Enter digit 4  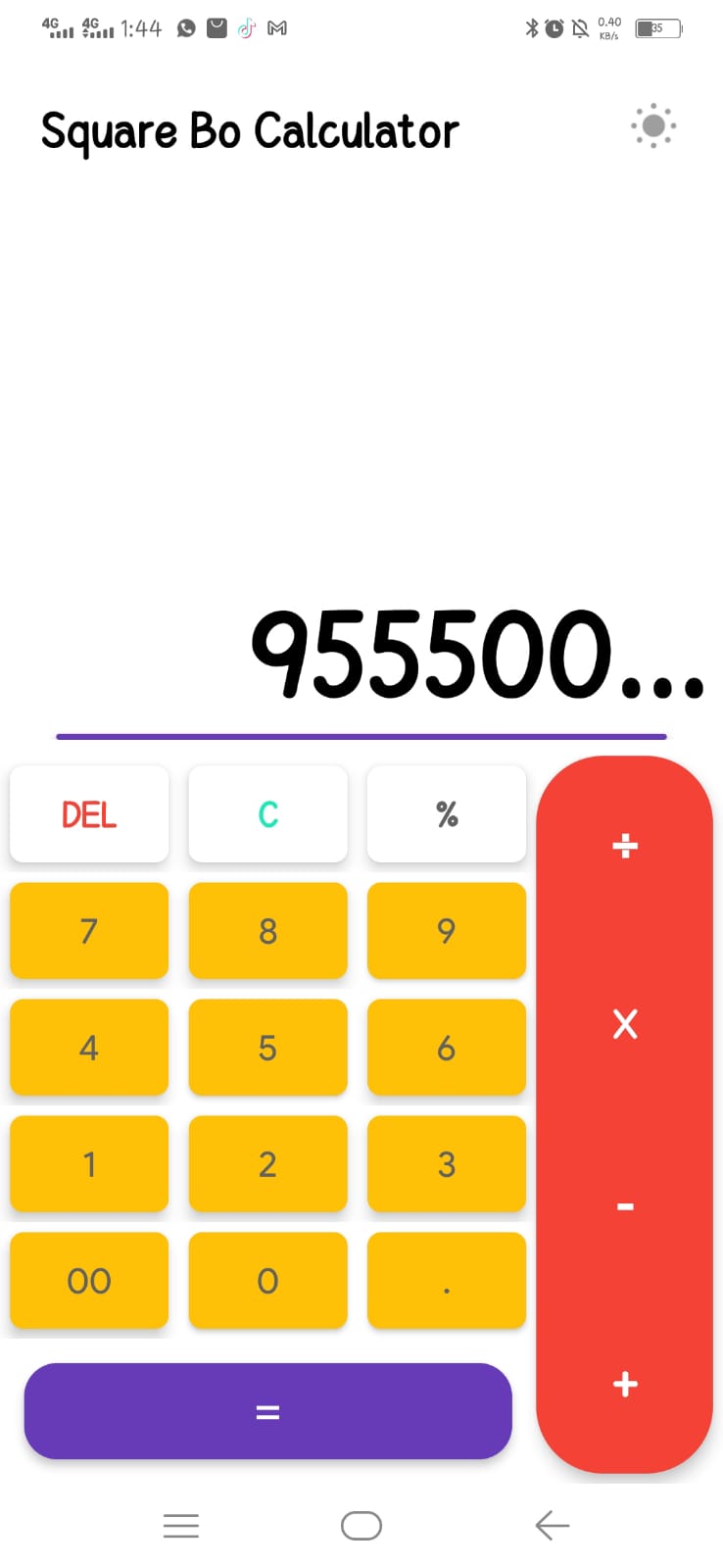click(89, 1048)
